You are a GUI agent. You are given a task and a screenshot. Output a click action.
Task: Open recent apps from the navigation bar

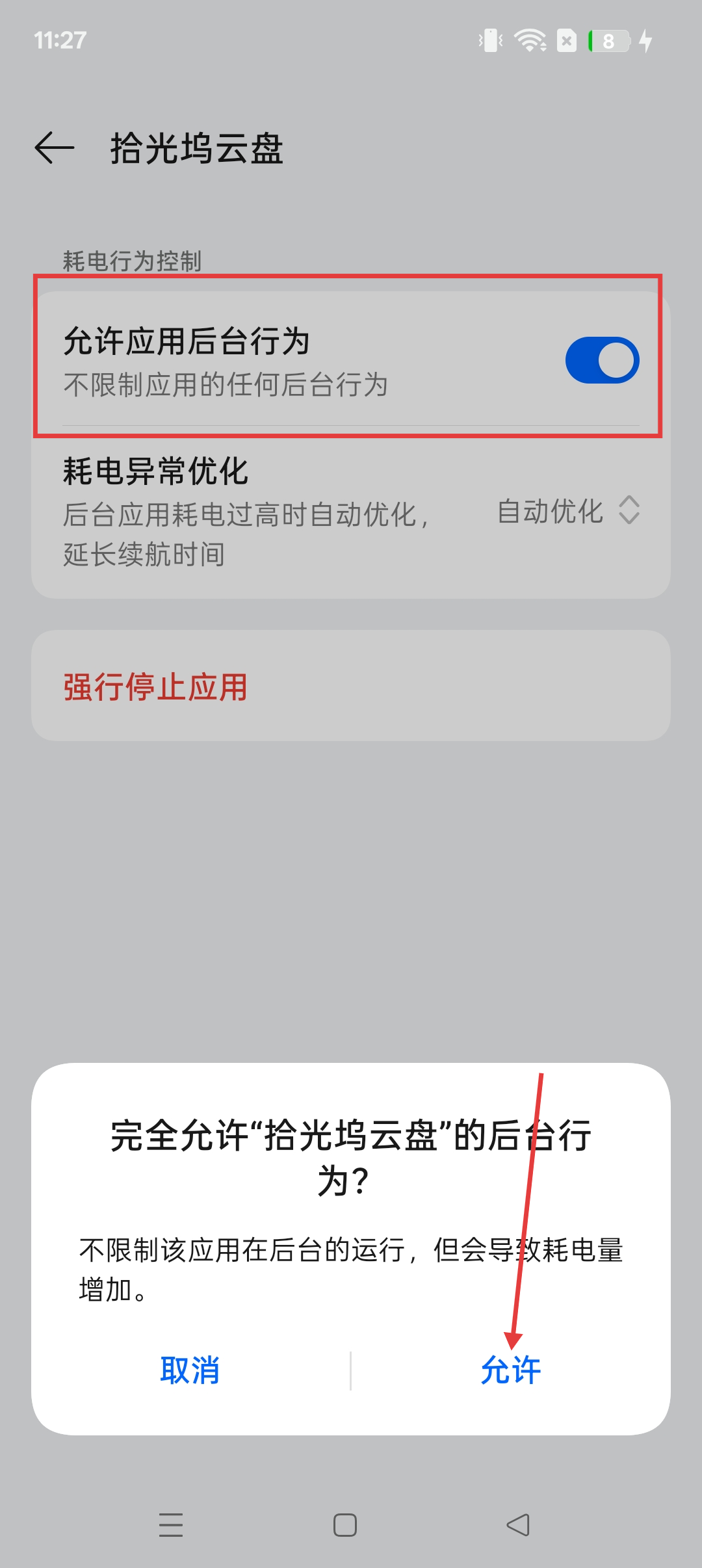coord(171,1524)
